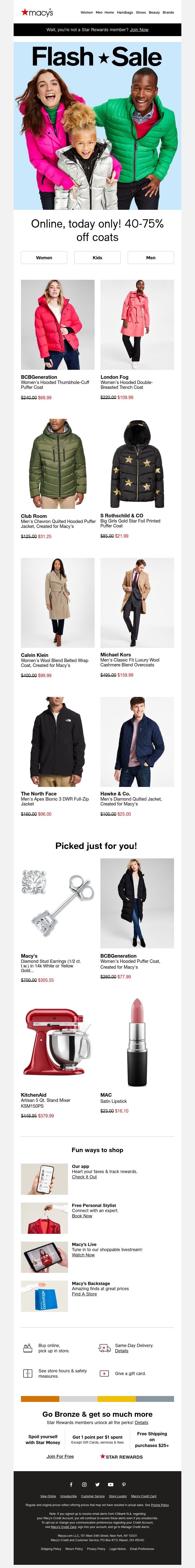The image size is (195, 1568).
Task: Open BCBGeneration Thumbhole-Cuff Puffer Coat product
Action: tap(58, 324)
